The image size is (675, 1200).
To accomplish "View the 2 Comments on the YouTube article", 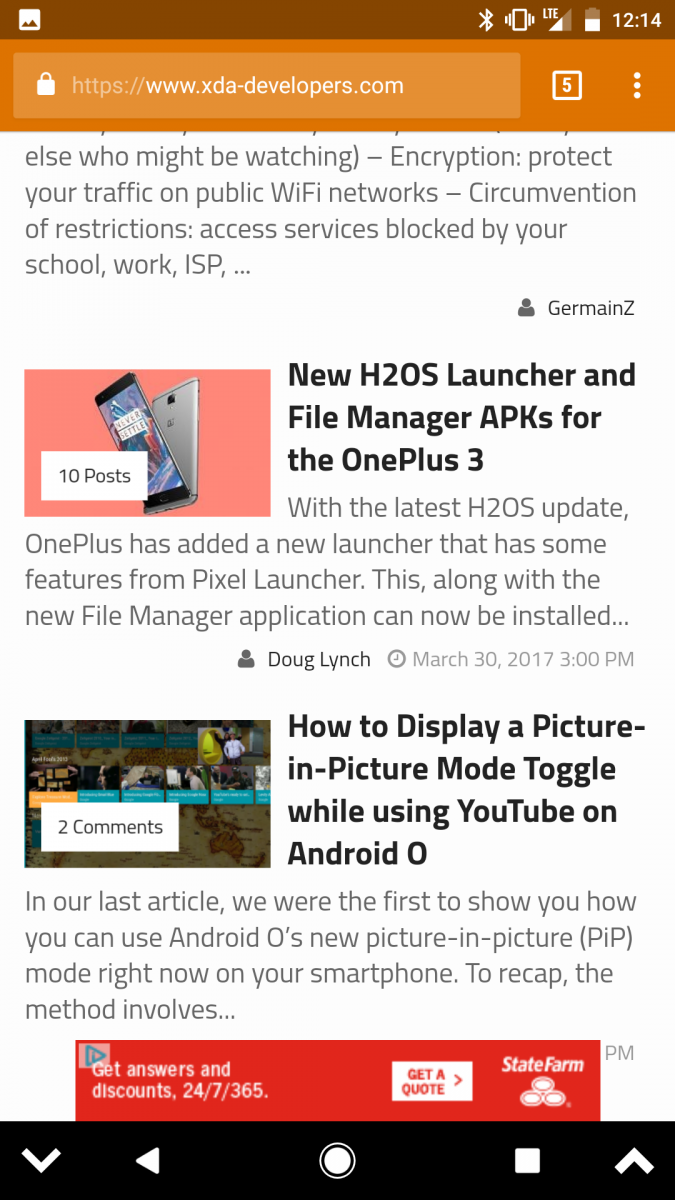I will pos(110,827).
